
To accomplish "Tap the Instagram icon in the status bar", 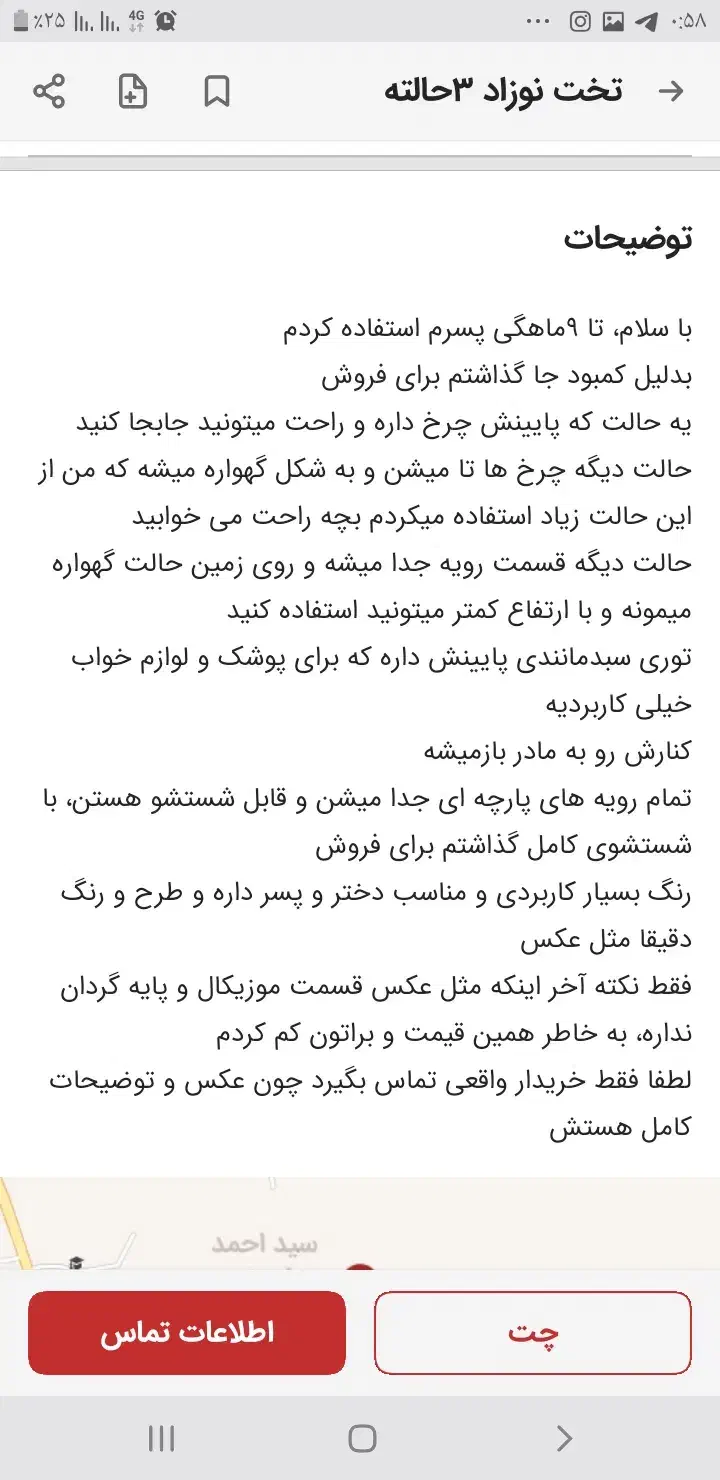I will coord(580,20).
